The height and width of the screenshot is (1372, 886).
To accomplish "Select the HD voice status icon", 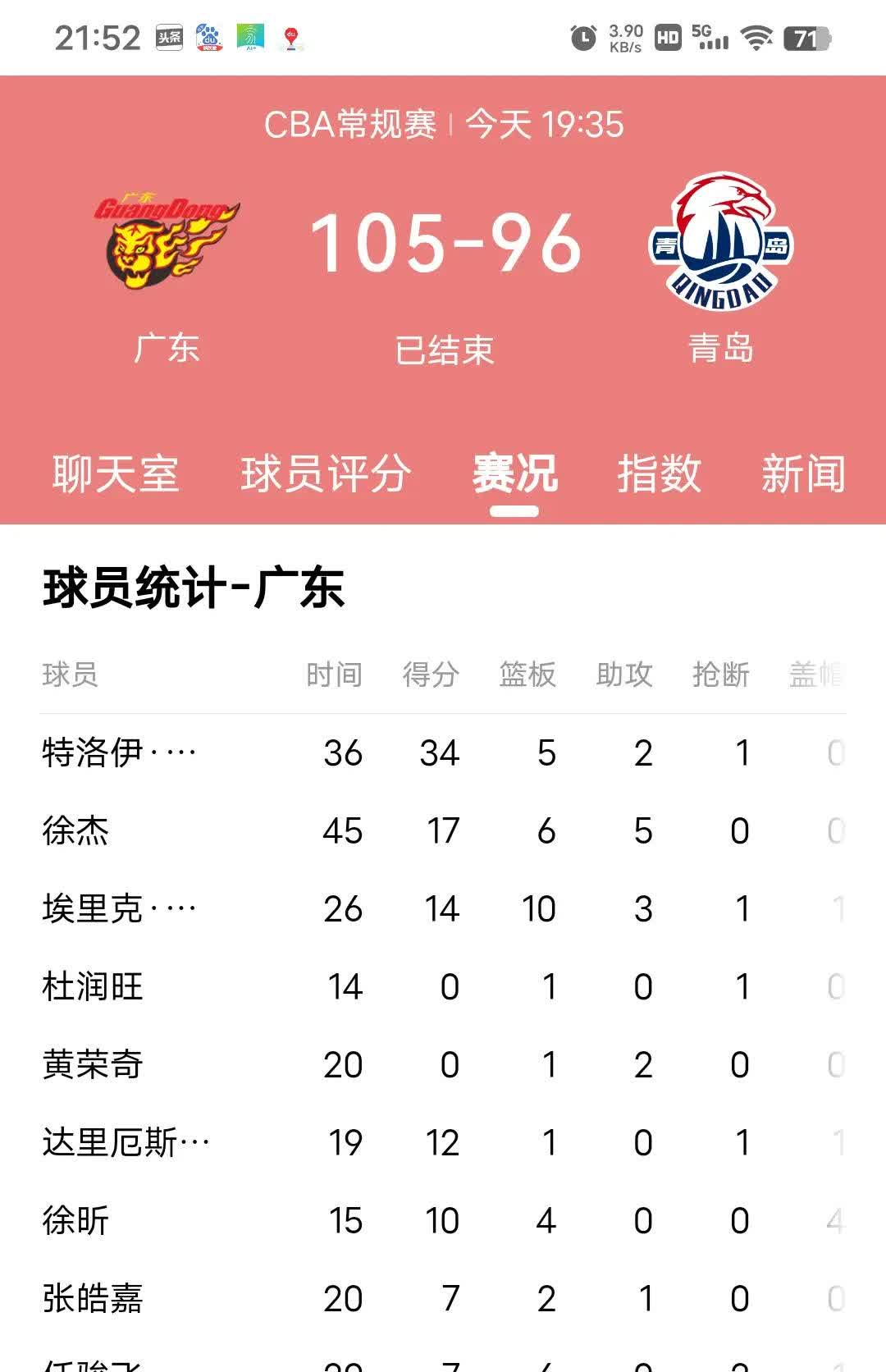I will pos(666,38).
